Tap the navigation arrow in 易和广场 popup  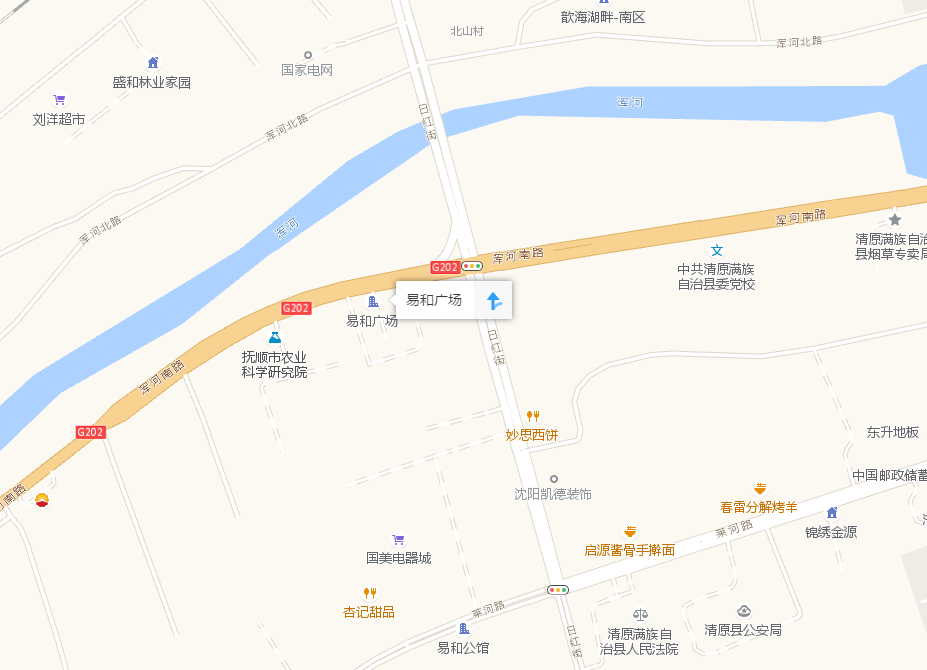[x=492, y=300]
